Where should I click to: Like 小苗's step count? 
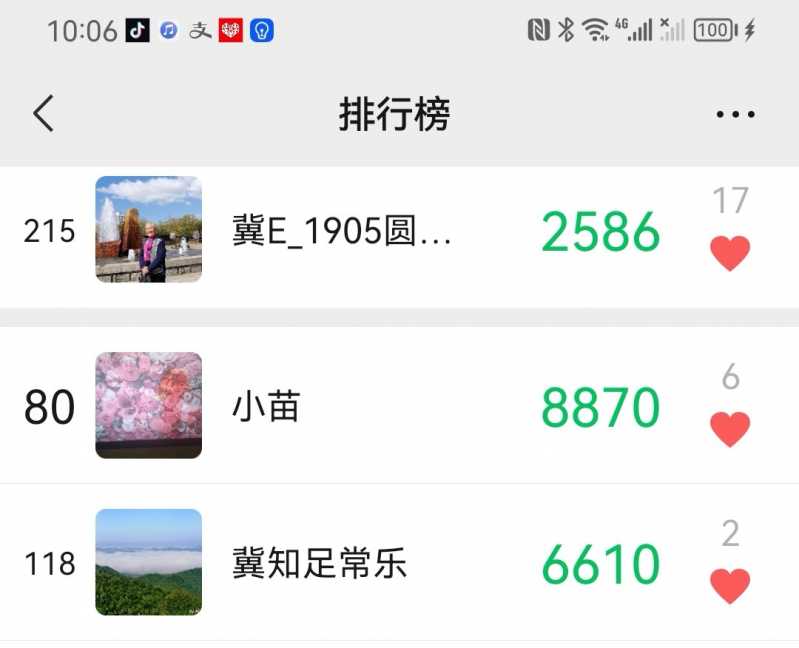coord(730,430)
